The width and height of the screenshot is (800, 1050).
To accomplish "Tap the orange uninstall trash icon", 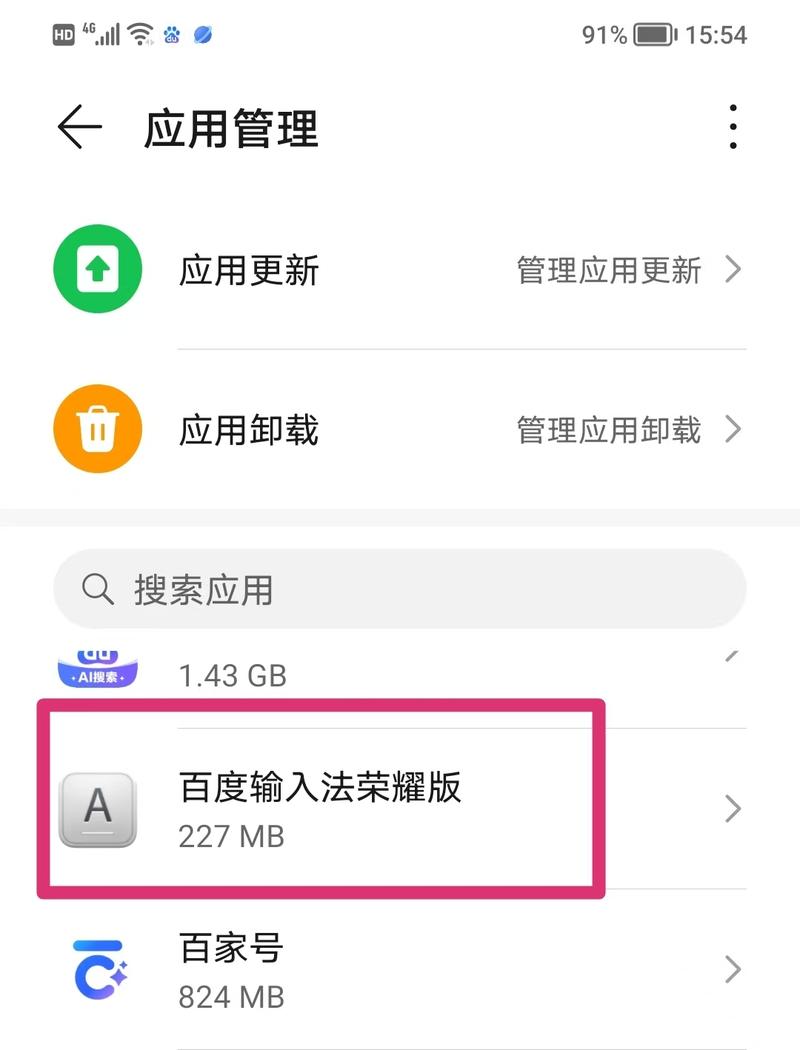I will (96, 428).
